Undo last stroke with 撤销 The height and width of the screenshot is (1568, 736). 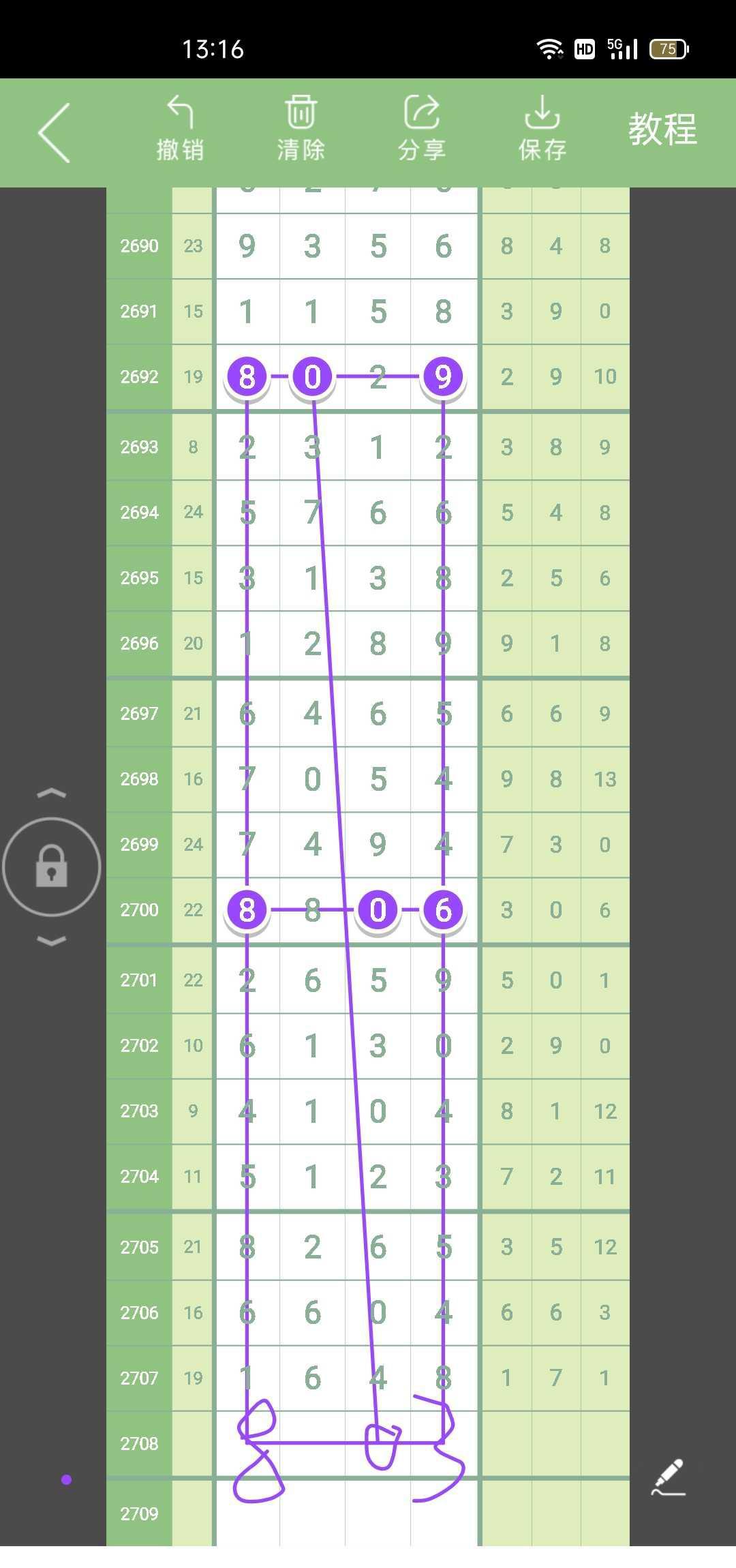180,129
